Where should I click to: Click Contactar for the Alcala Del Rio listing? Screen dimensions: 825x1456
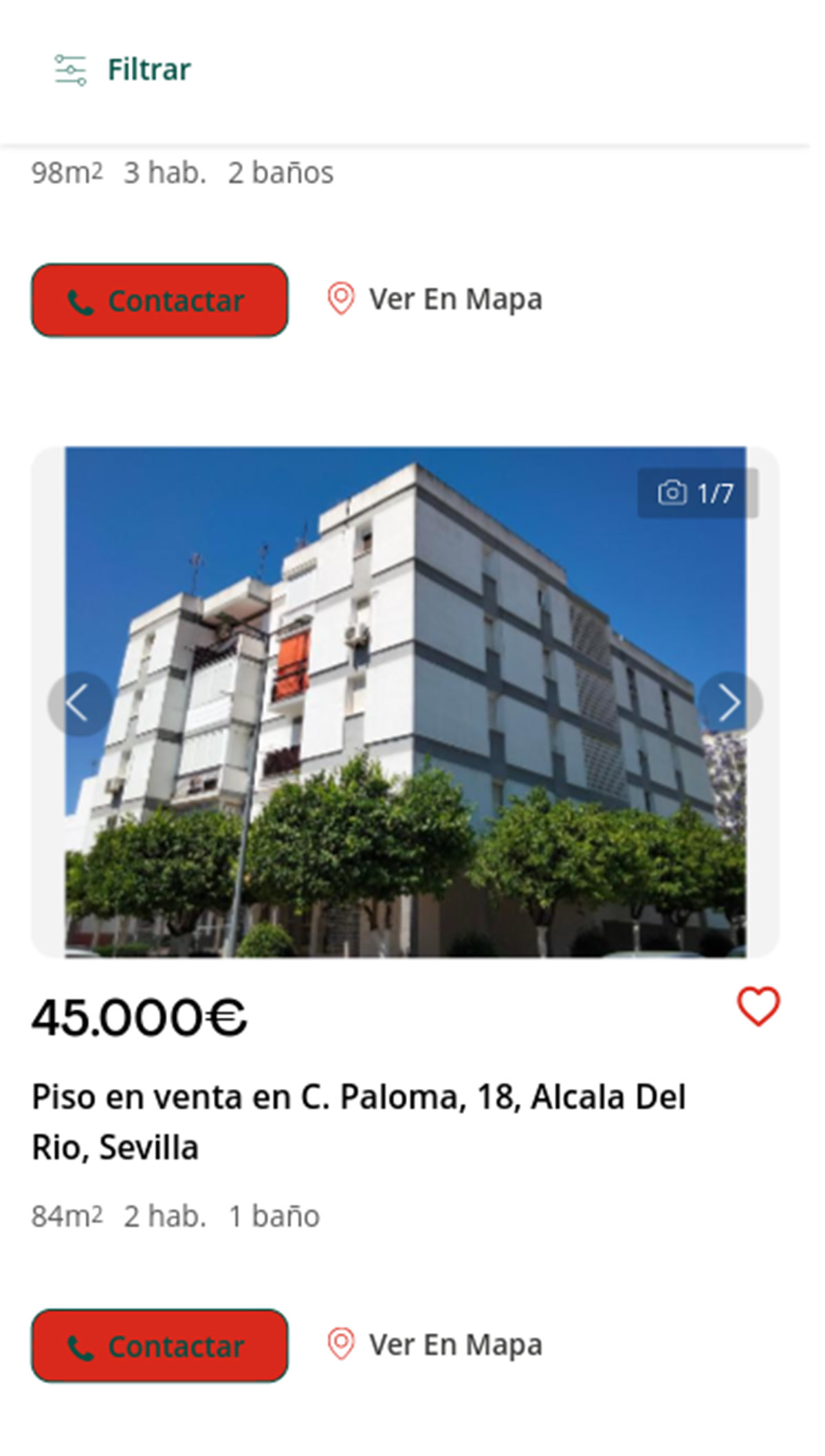click(161, 1345)
